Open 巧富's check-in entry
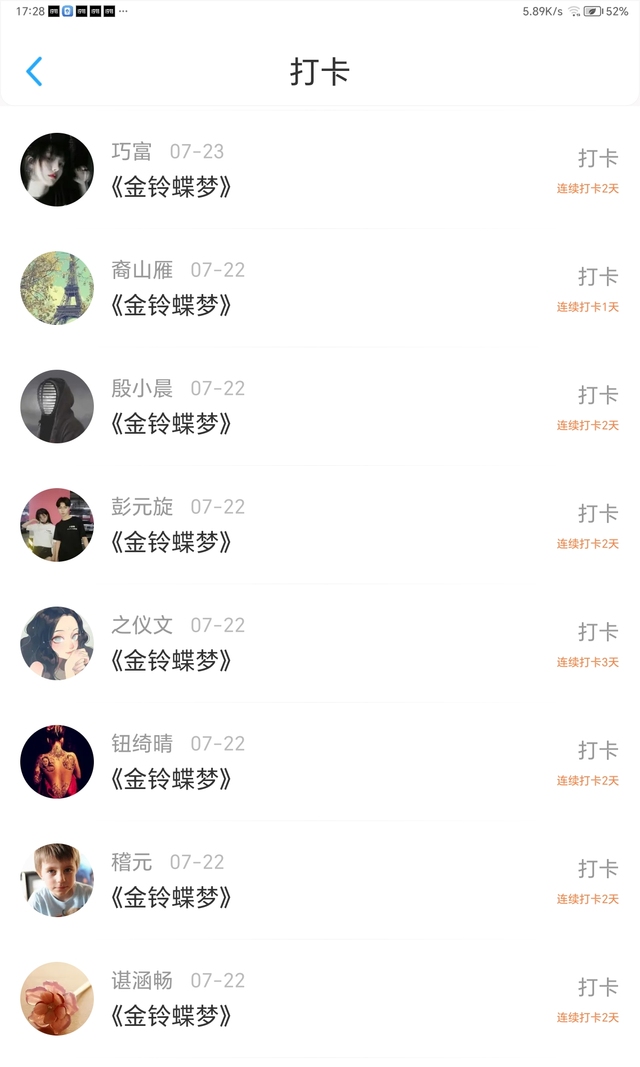The width and height of the screenshot is (640, 1067). click(x=320, y=170)
